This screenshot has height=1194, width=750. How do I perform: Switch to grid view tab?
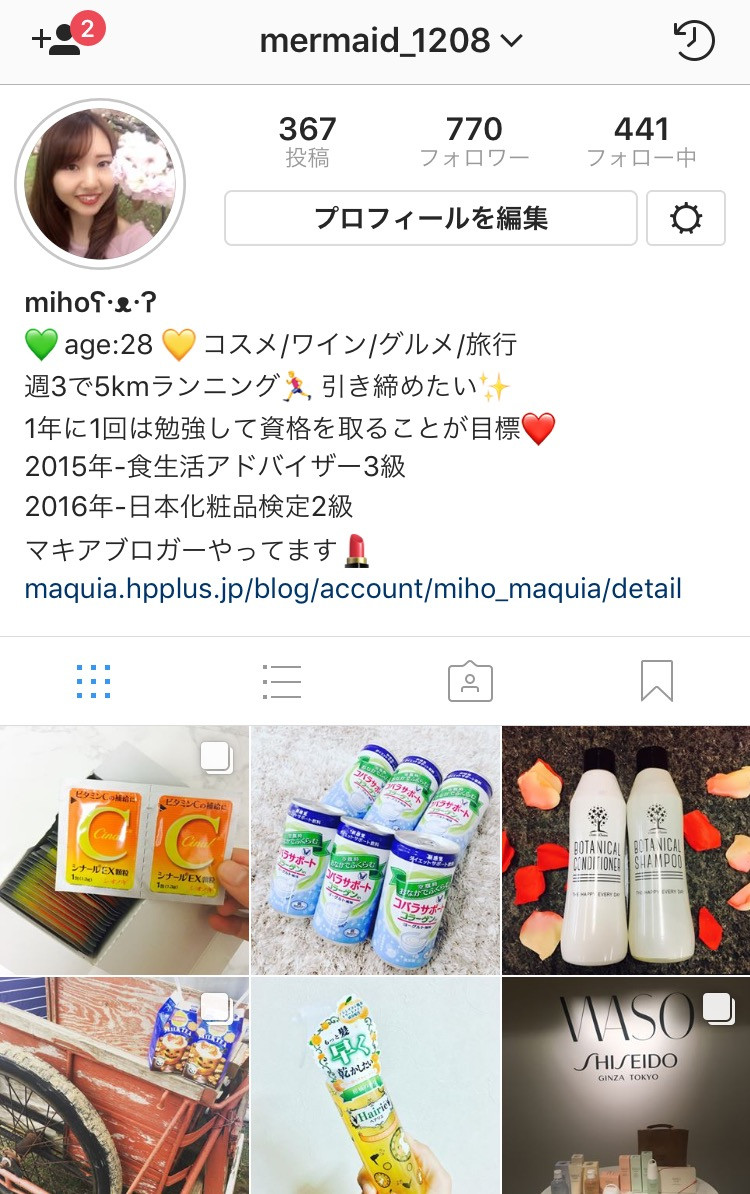coord(93,681)
